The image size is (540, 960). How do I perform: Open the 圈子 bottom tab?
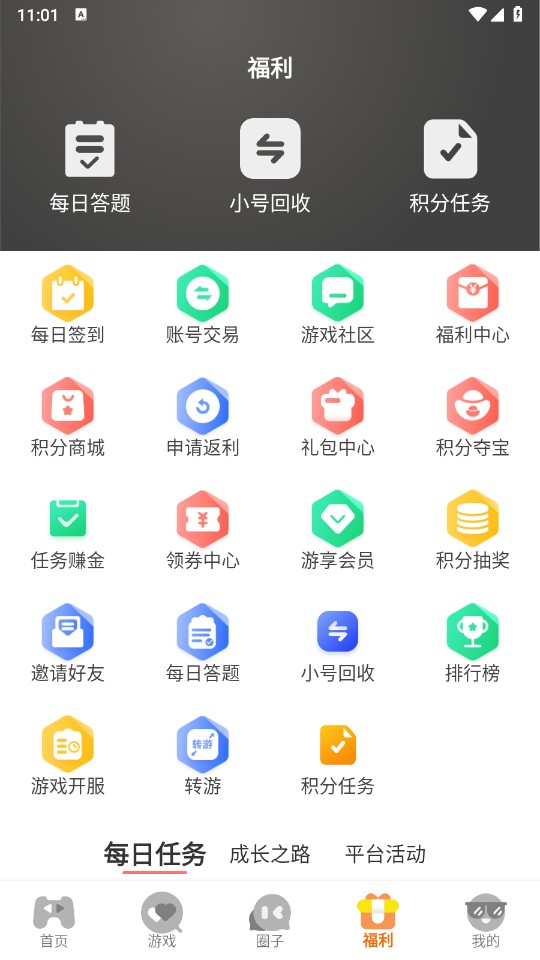click(270, 921)
